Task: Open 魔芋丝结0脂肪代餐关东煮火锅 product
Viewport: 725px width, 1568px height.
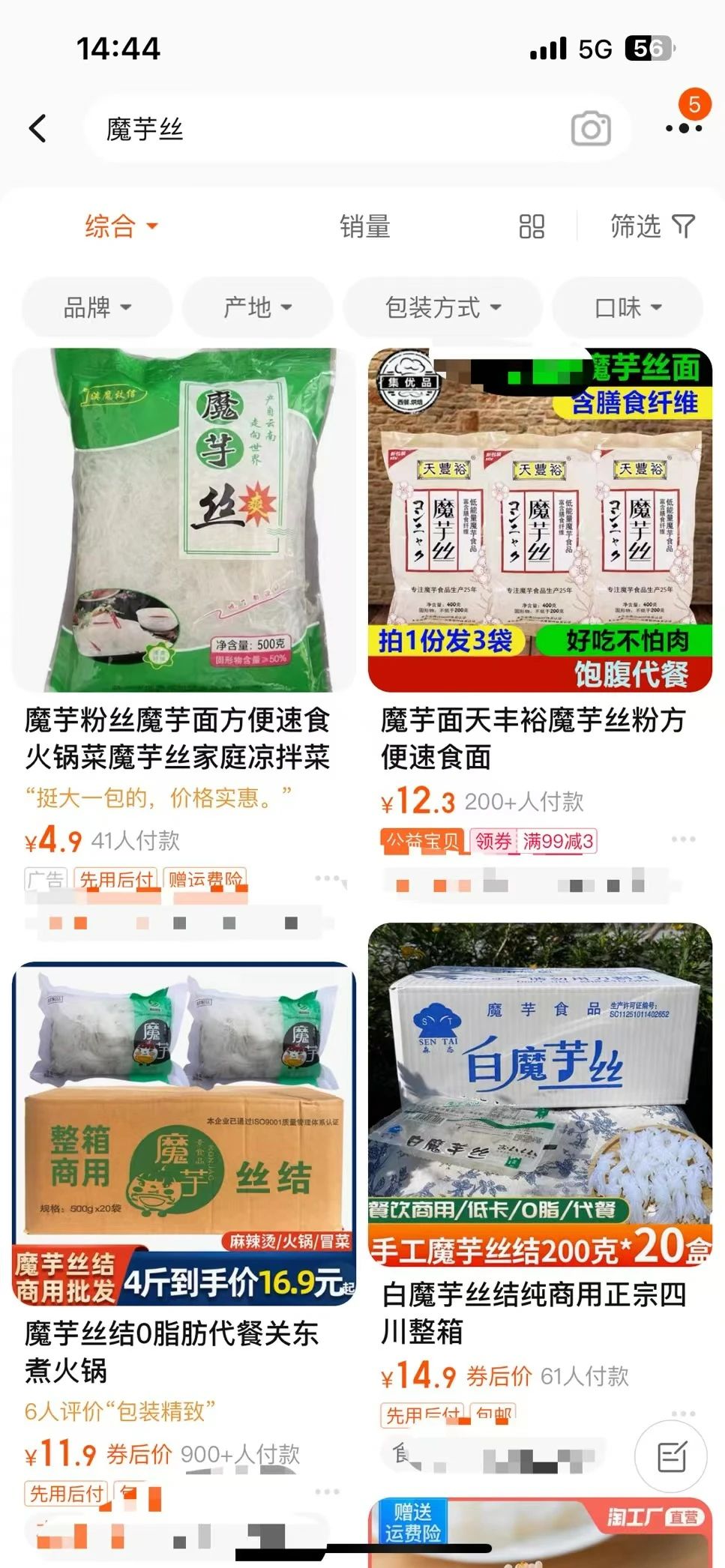Action: (x=184, y=1133)
